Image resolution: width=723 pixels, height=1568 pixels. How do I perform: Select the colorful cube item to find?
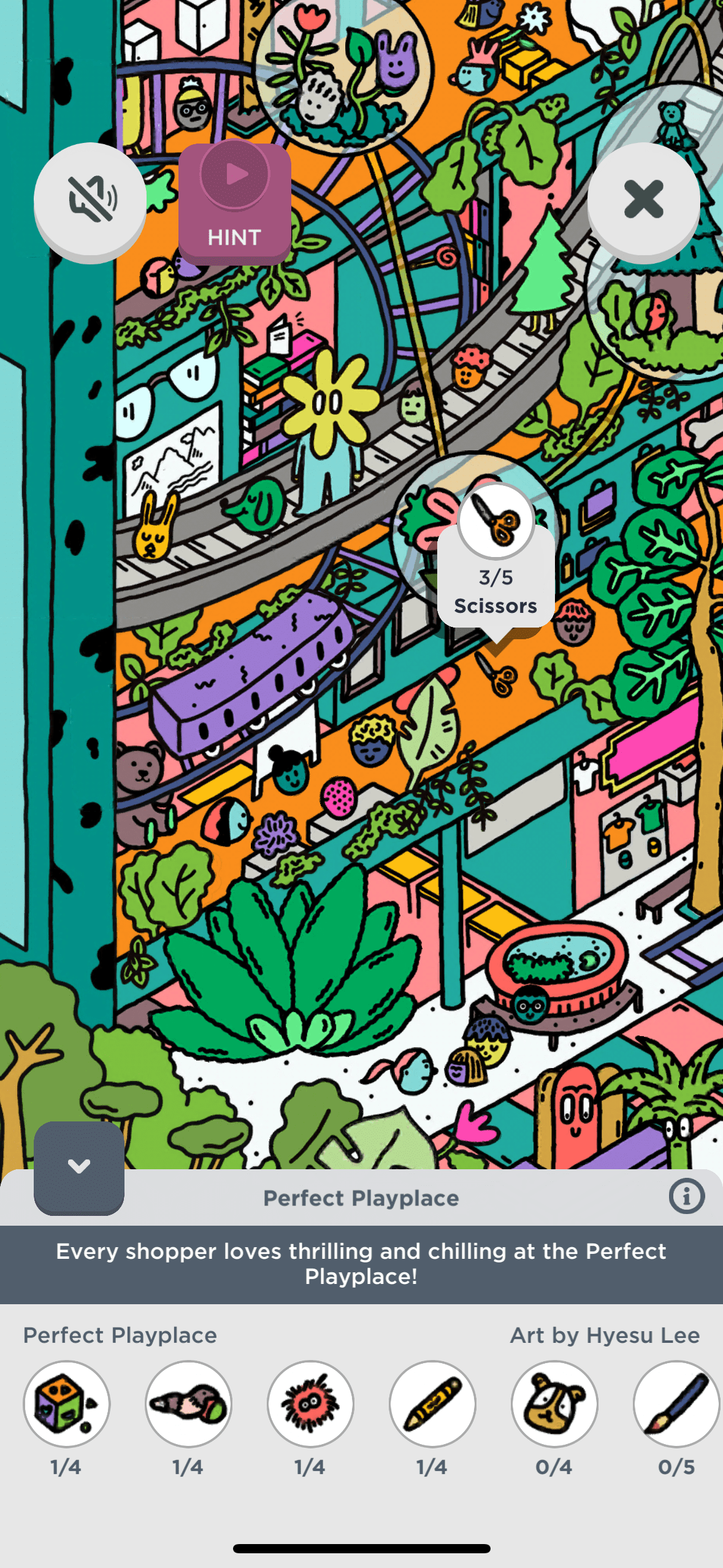66,1404
